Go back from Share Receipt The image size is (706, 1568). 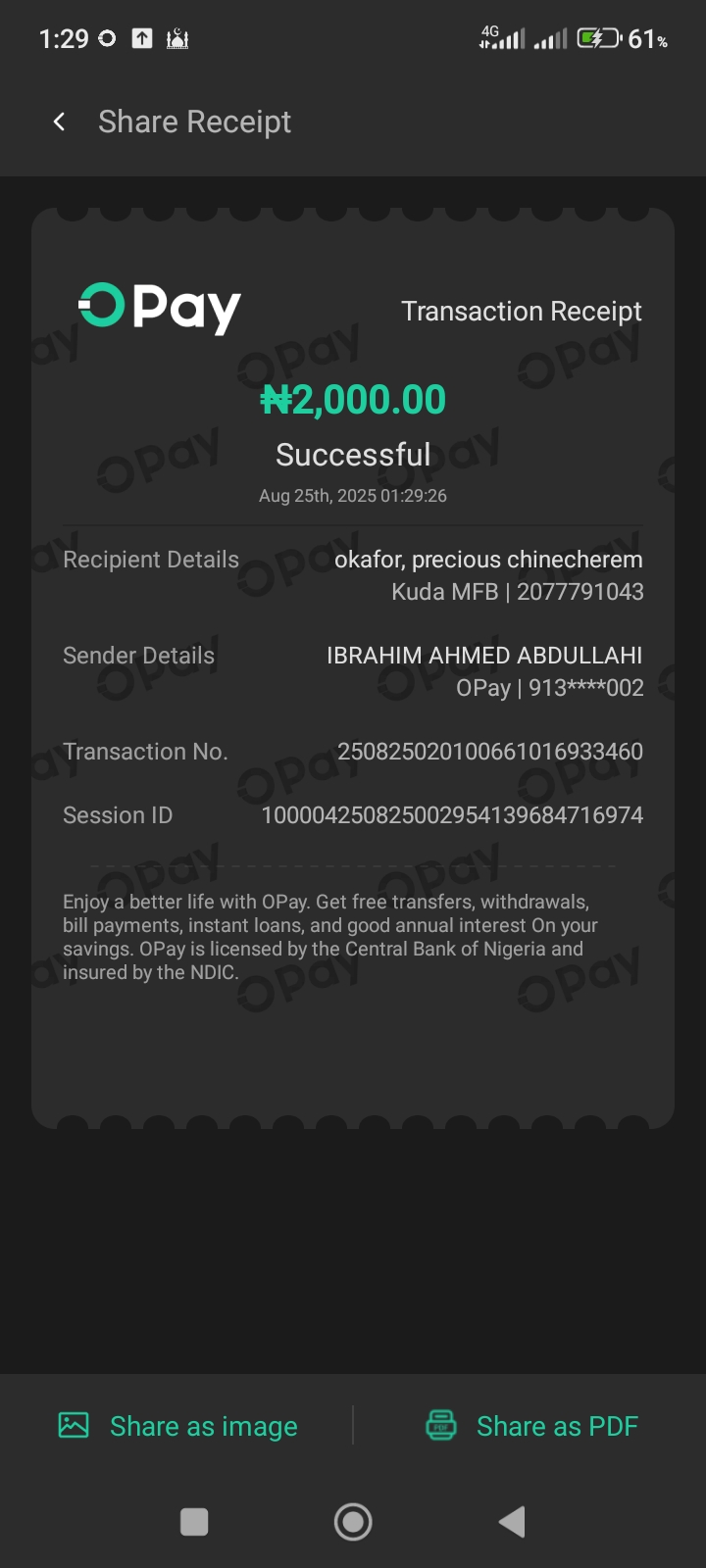click(60, 122)
